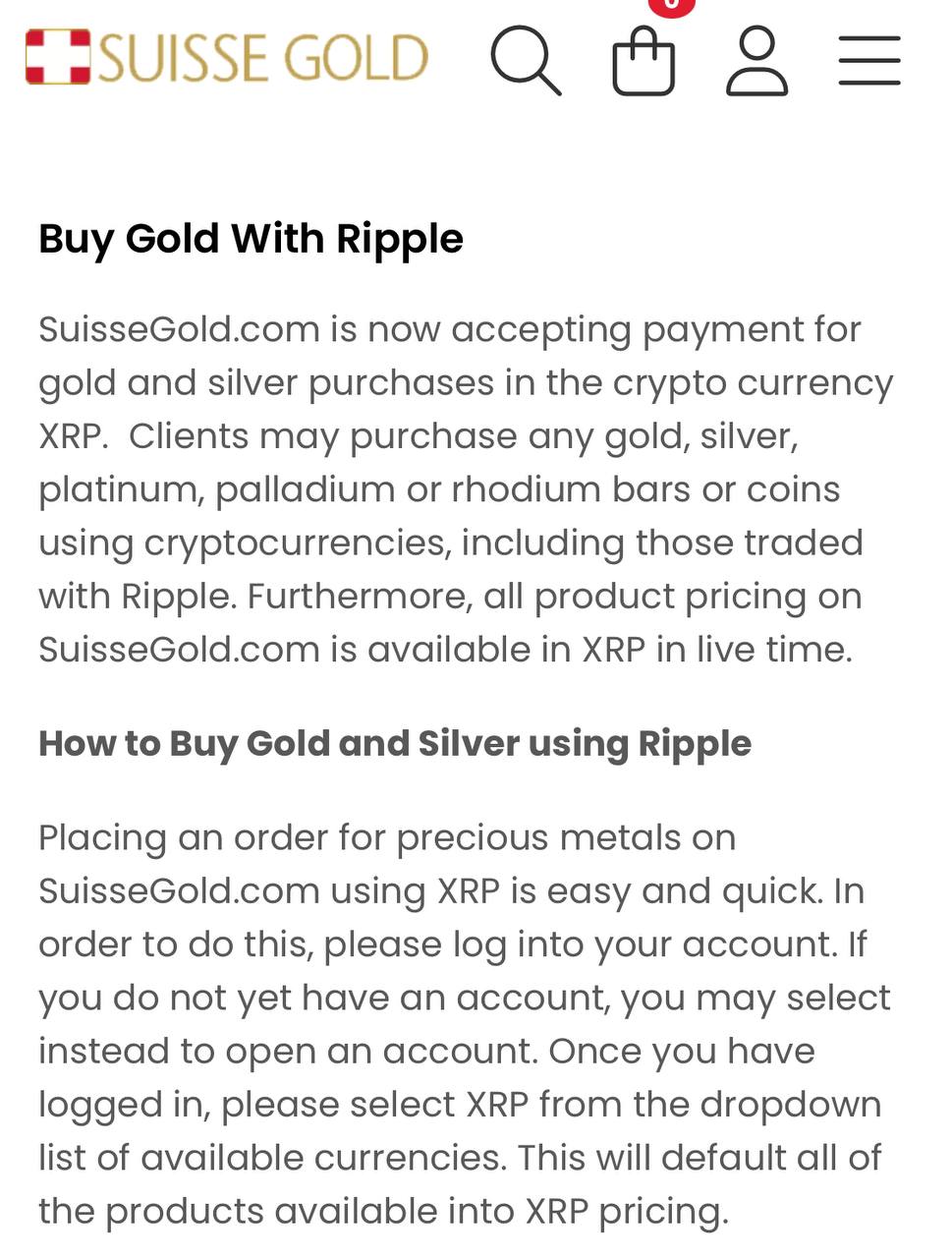Tap the Suisse Gold logo to go home
This screenshot has height=1258, width=952.
227,57
